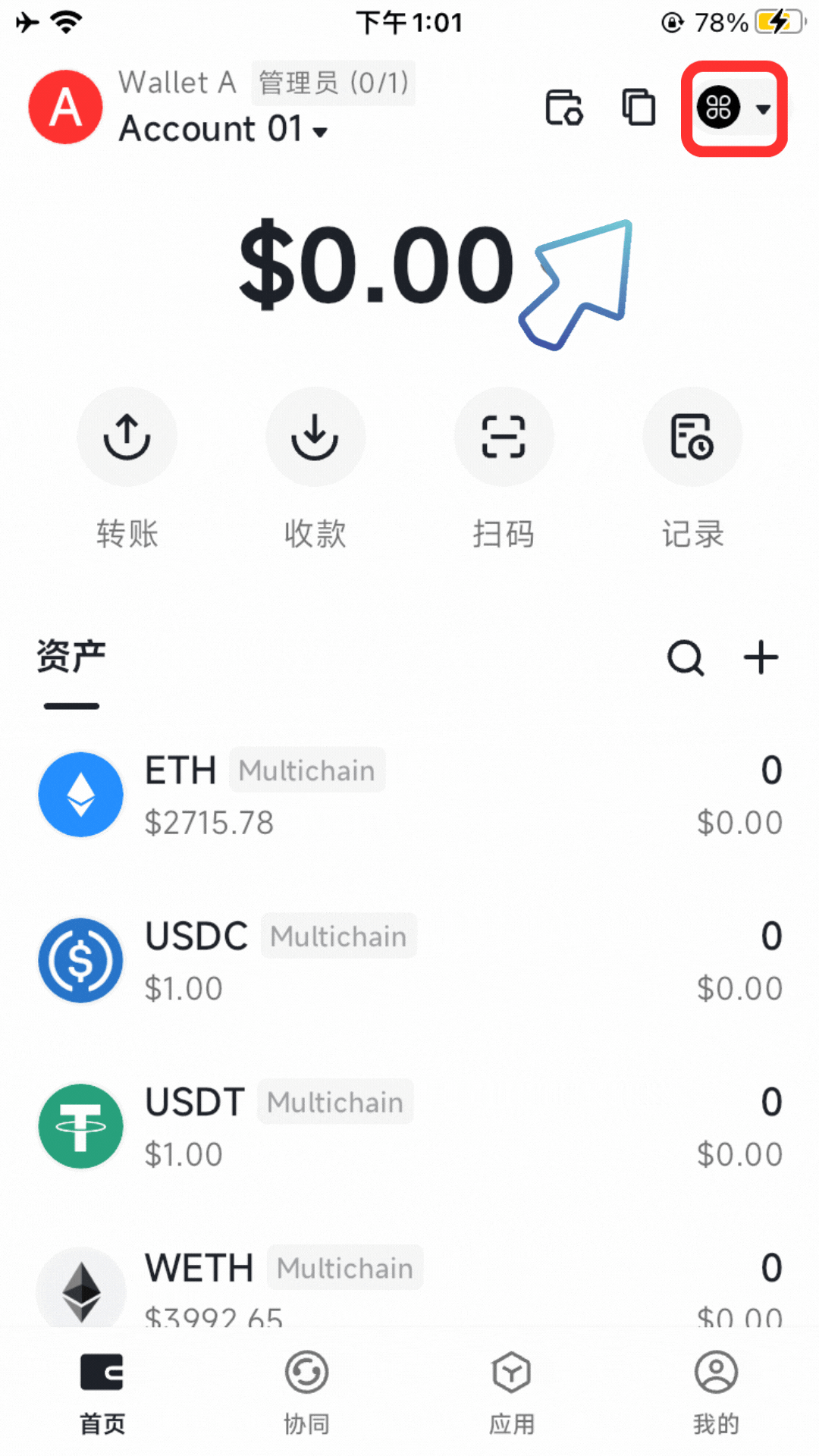The width and height of the screenshot is (819, 1456).
Task: Search the assets list
Action: point(686,657)
